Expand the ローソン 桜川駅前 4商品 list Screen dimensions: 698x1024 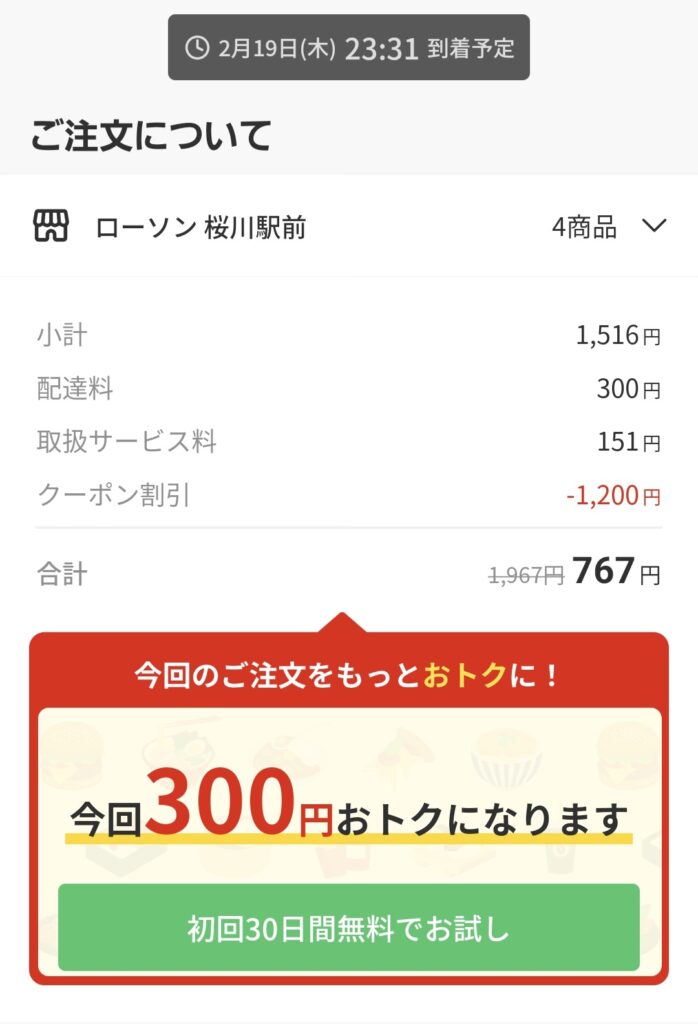653,227
